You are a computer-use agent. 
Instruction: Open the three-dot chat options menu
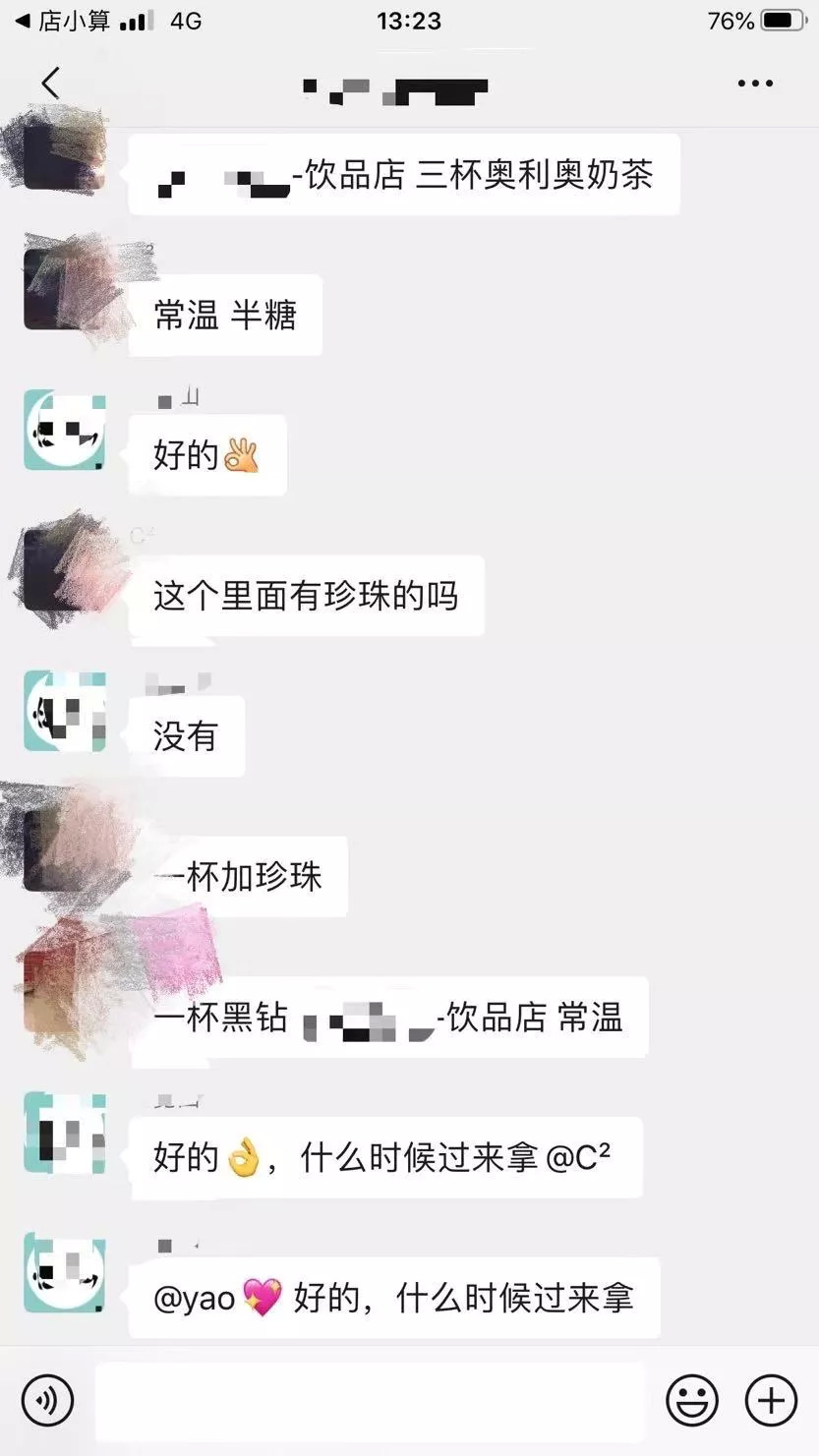coord(755,84)
